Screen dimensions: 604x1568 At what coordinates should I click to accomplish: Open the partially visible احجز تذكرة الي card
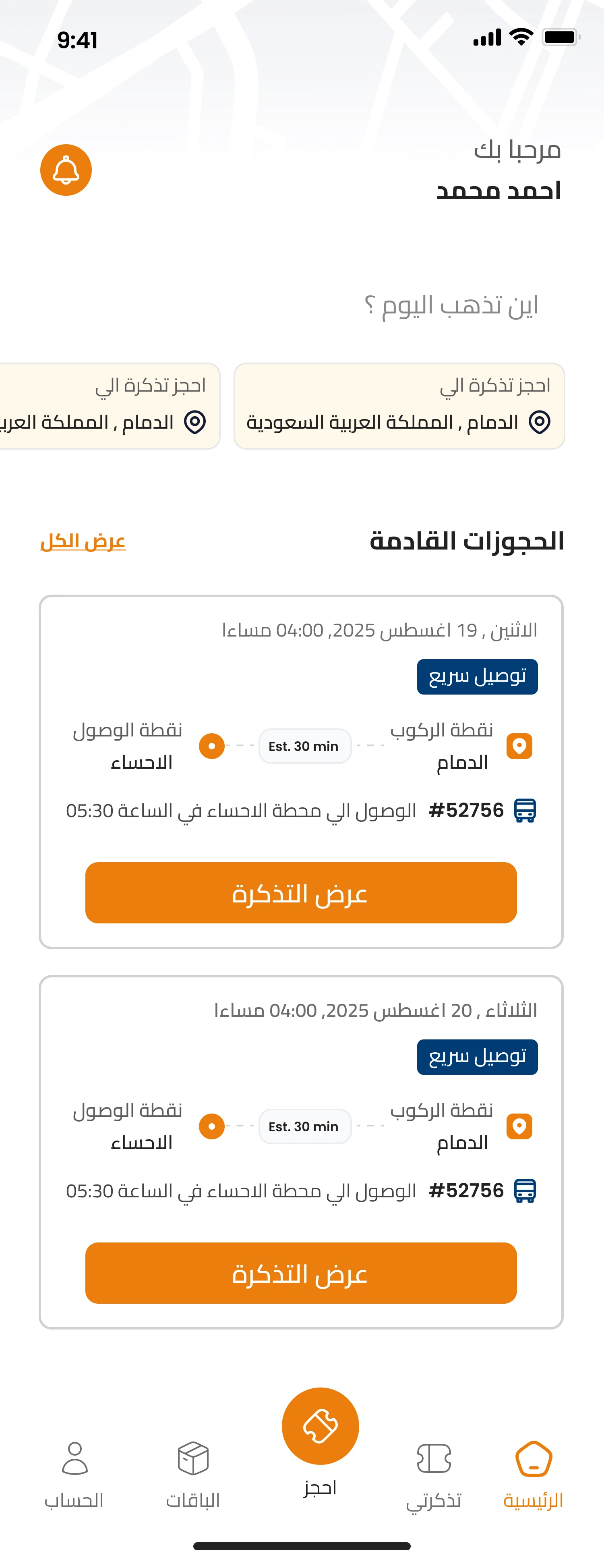tap(110, 406)
